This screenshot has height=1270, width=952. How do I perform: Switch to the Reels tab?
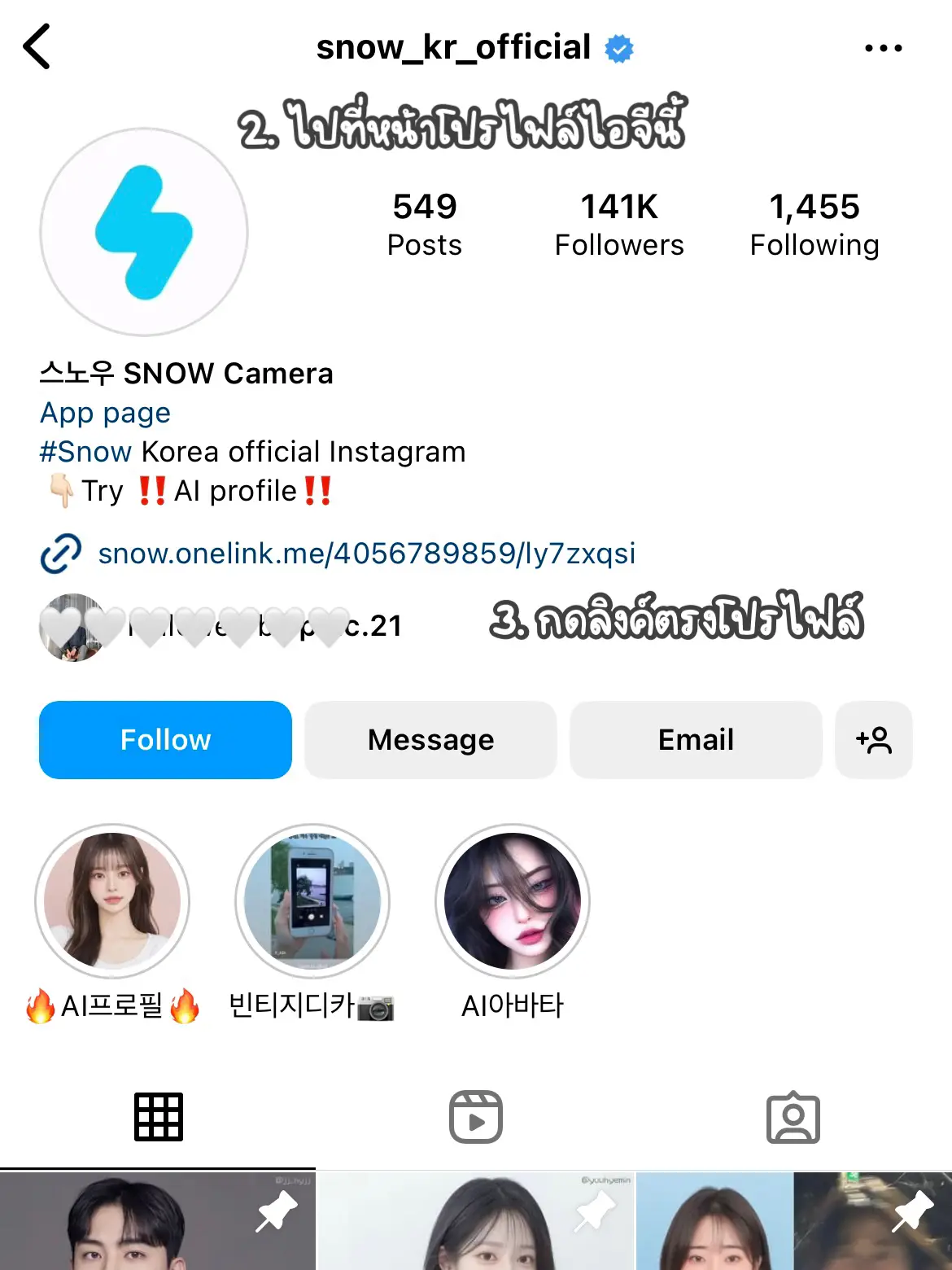[x=476, y=1117]
